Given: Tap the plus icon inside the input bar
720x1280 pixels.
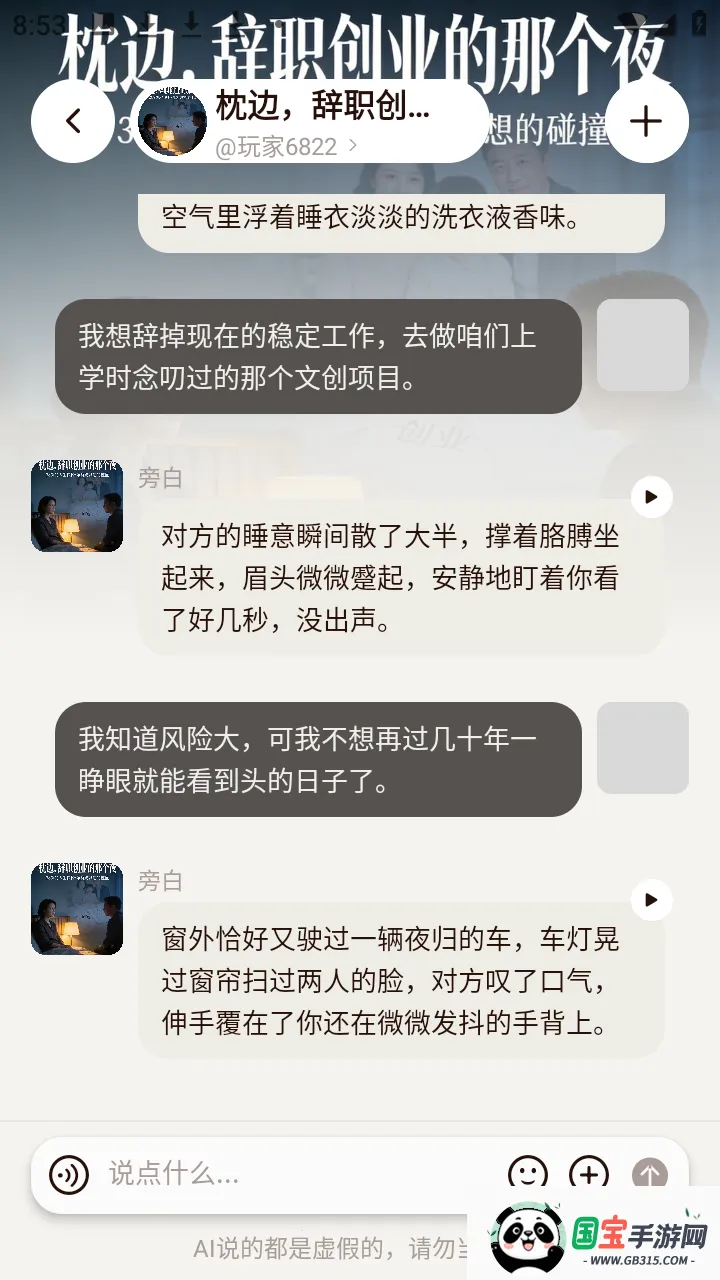Looking at the screenshot, I should pyautogui.click(x=590, y=1175).
